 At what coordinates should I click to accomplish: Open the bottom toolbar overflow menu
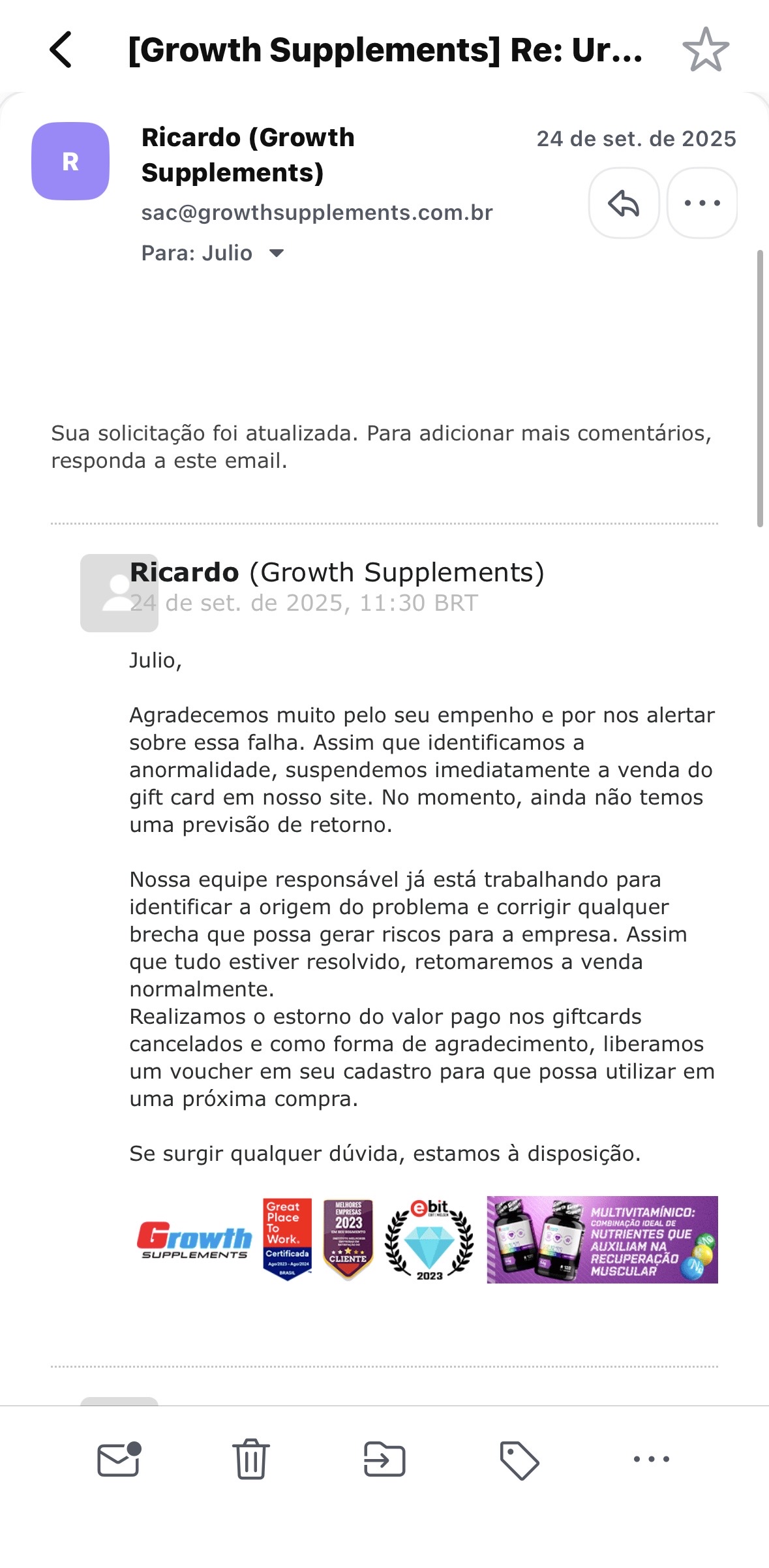651,1459
